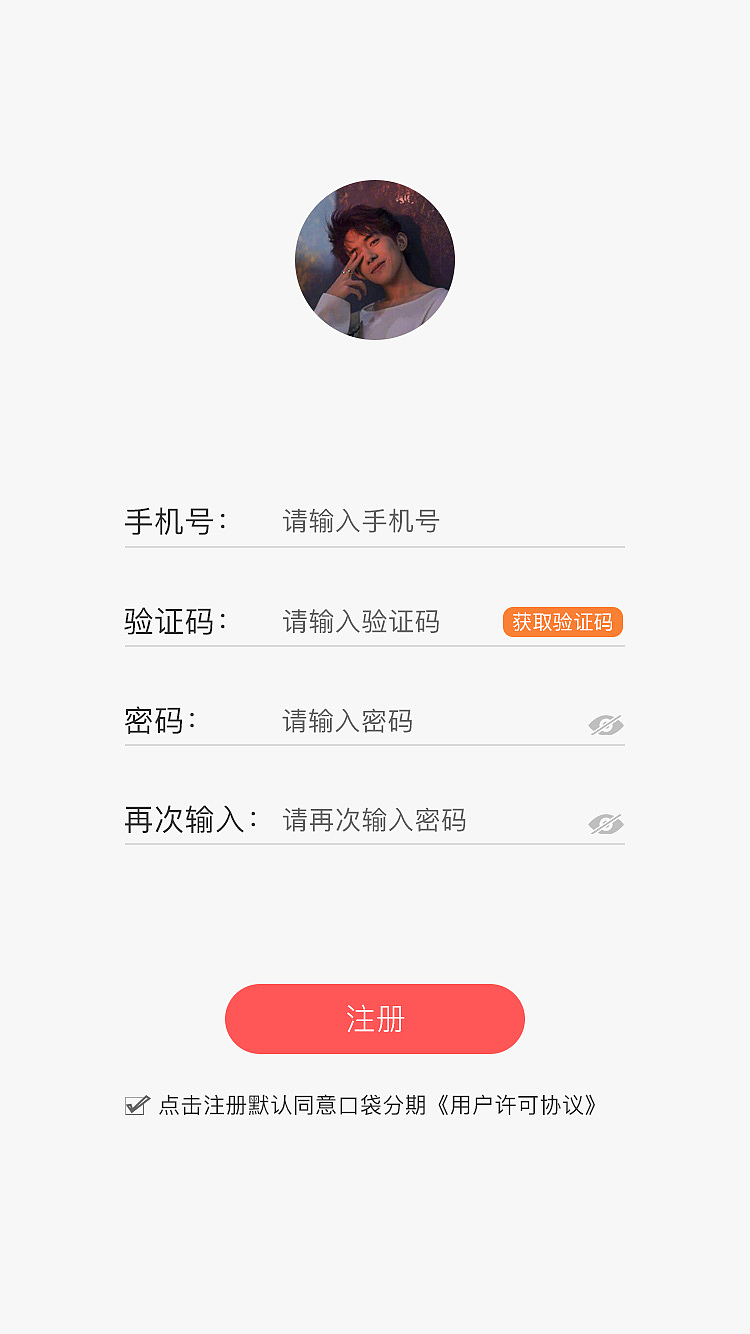This screenshot has height=1334, width=750.
Task: Reveal the re-entered password in 再次输入
Action: point(606,824)
